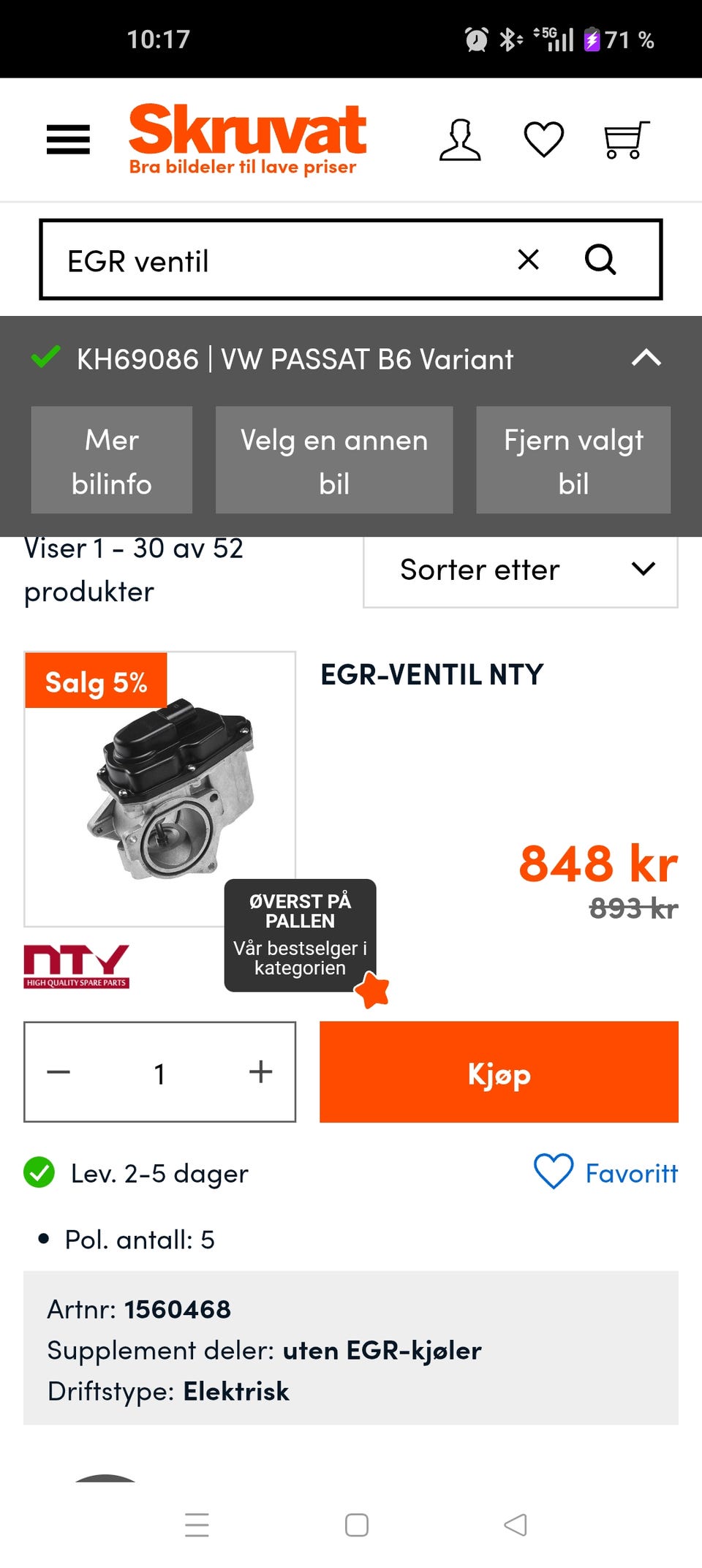This screenshot has width=702, height=1568.
Task: Decrease quantity with minus button
Action: pyautogui.click(x=58, y=1072)
